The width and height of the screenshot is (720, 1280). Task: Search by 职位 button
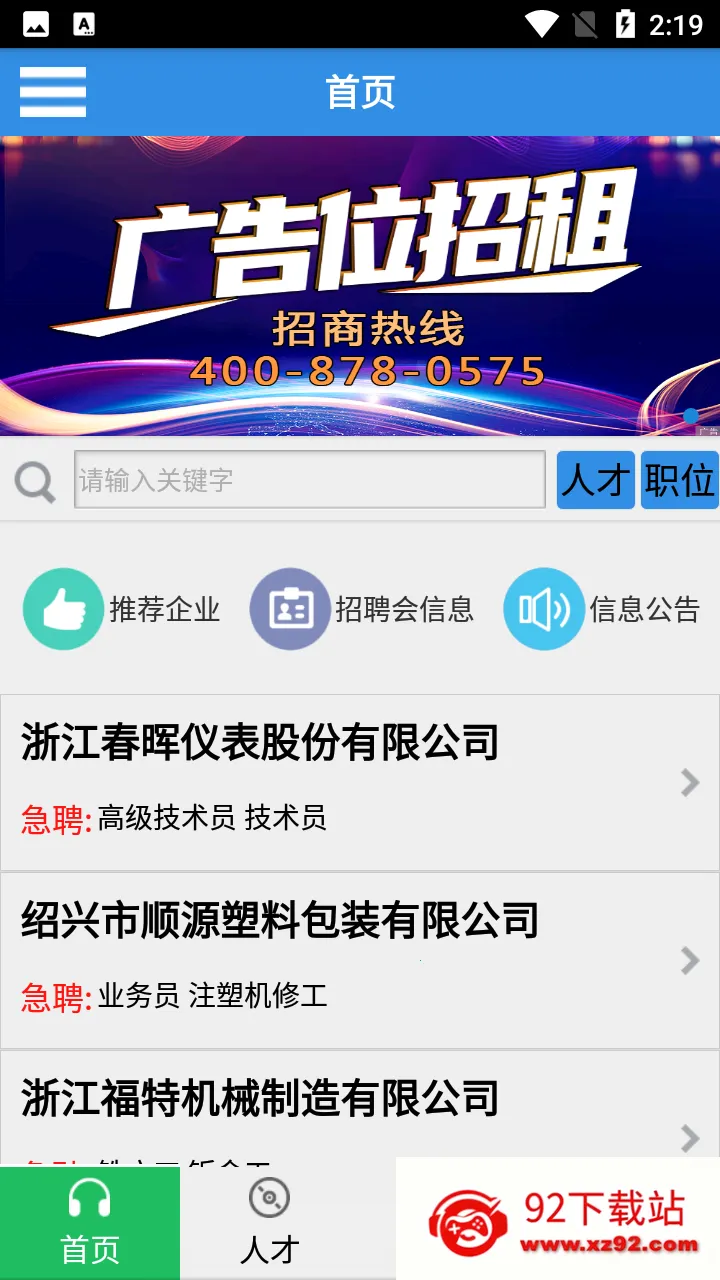tap(680, 480)
